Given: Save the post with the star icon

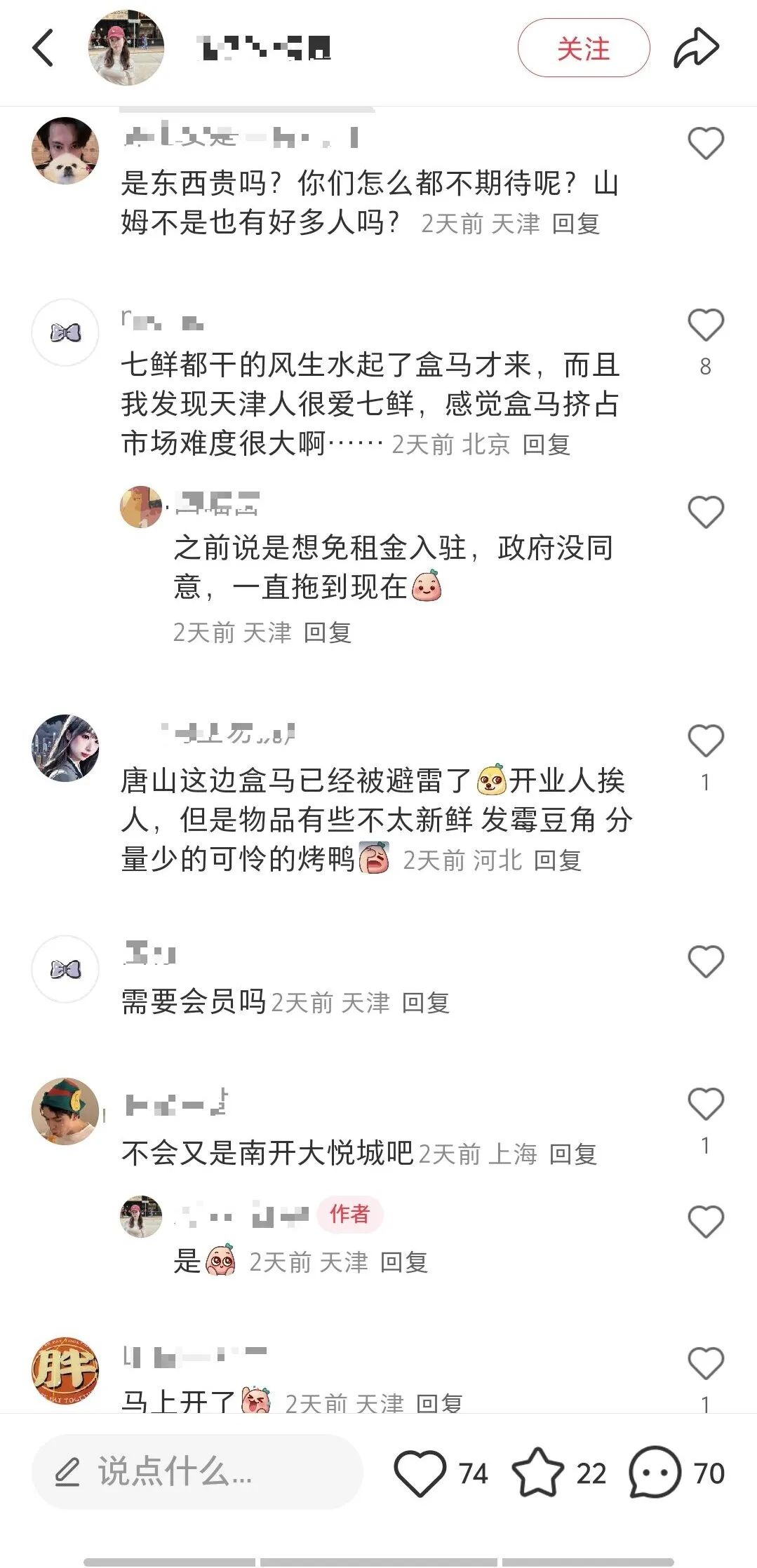Looking at the screenshot, I should tap(537, 1473).
